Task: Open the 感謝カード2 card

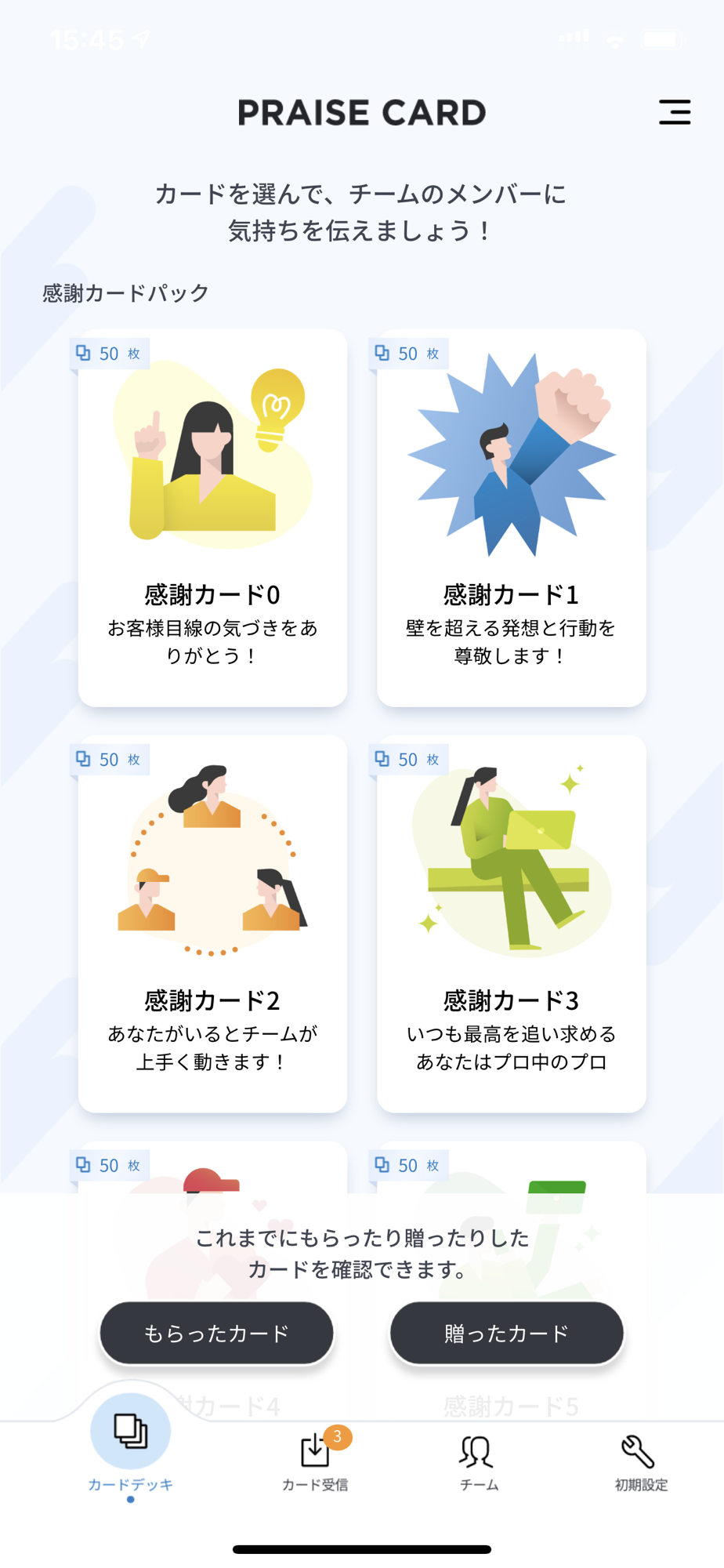Action: pyautogui.click(x=212, y=924)
